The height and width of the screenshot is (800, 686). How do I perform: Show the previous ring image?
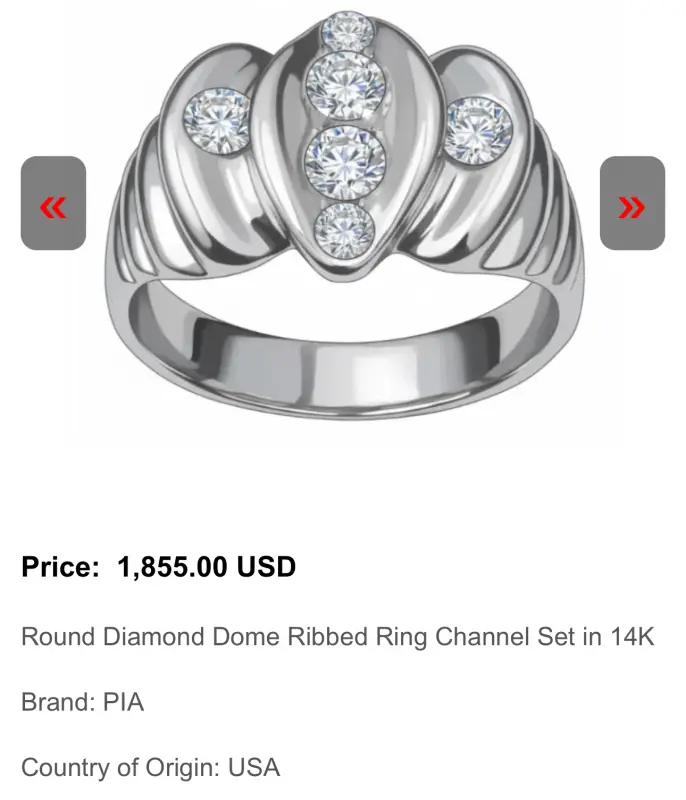pyautogui.click(x=53, y=204)
